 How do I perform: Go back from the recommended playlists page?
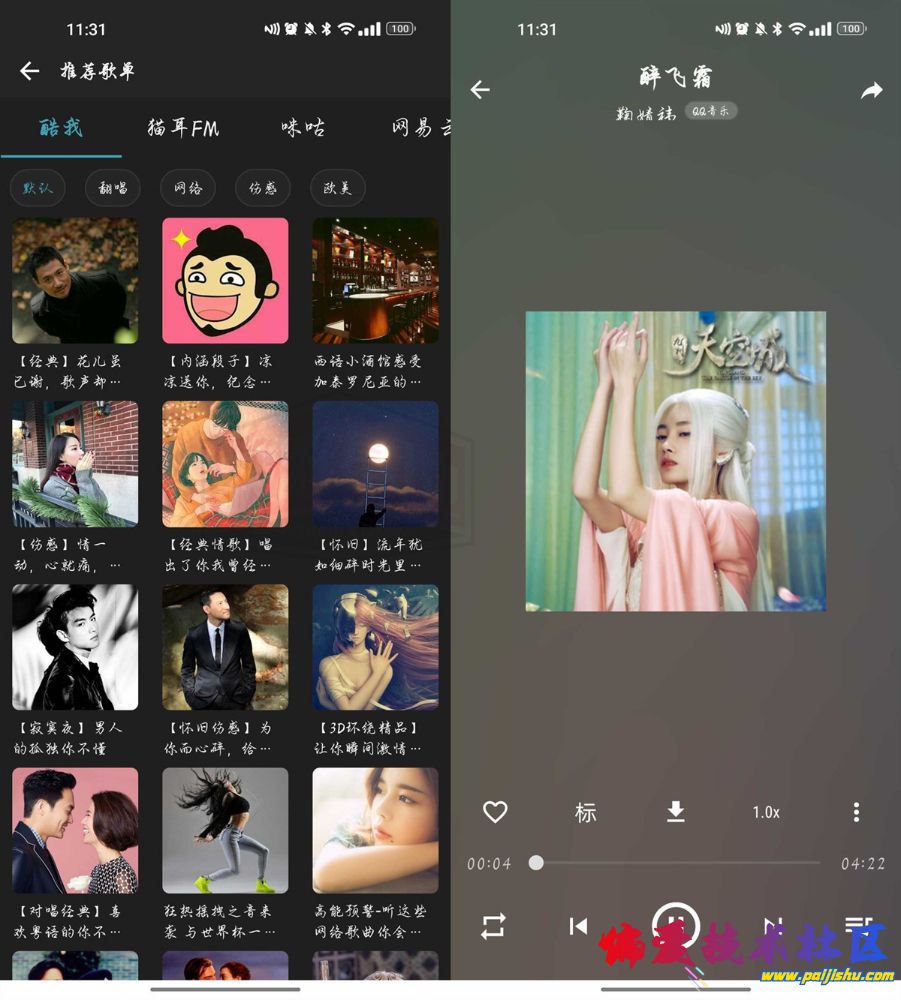click(x=30, y=71)
